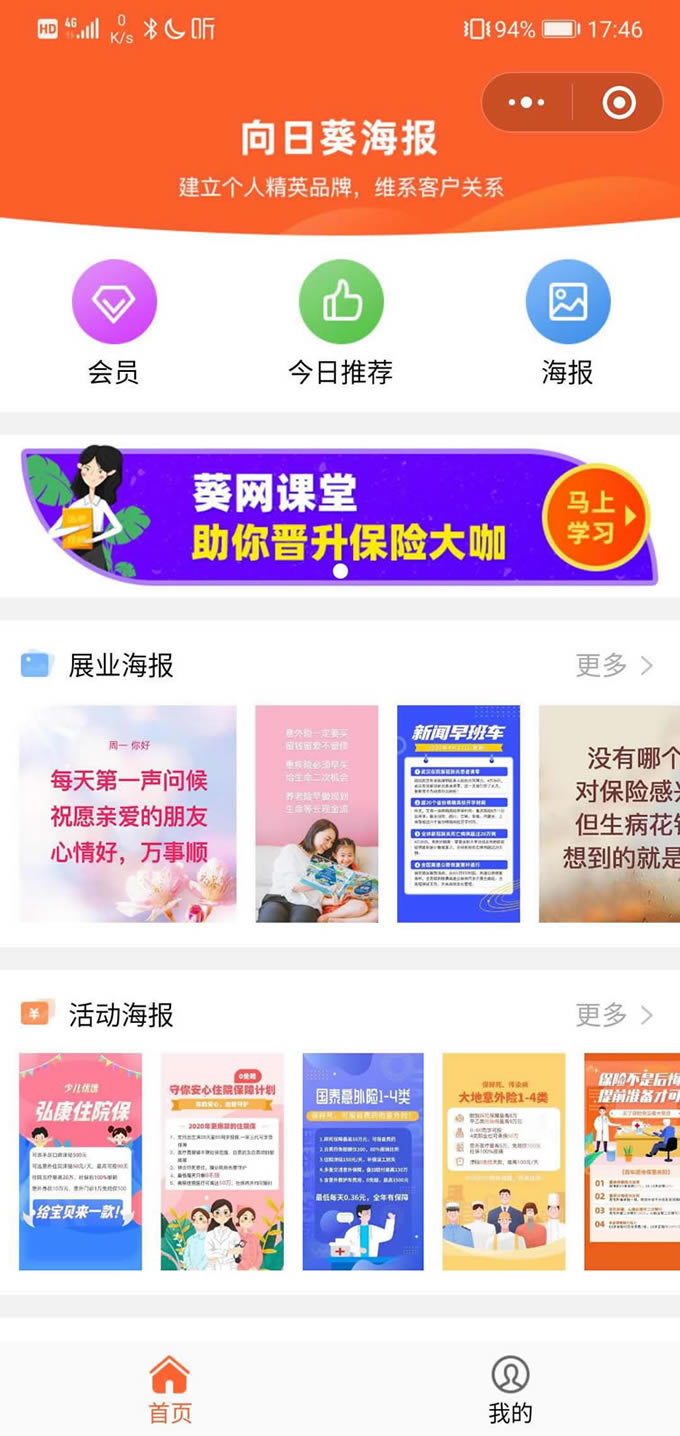The image size is (680, 1436).
Task: Open the 会员 membership section
Action: point(114,324)
